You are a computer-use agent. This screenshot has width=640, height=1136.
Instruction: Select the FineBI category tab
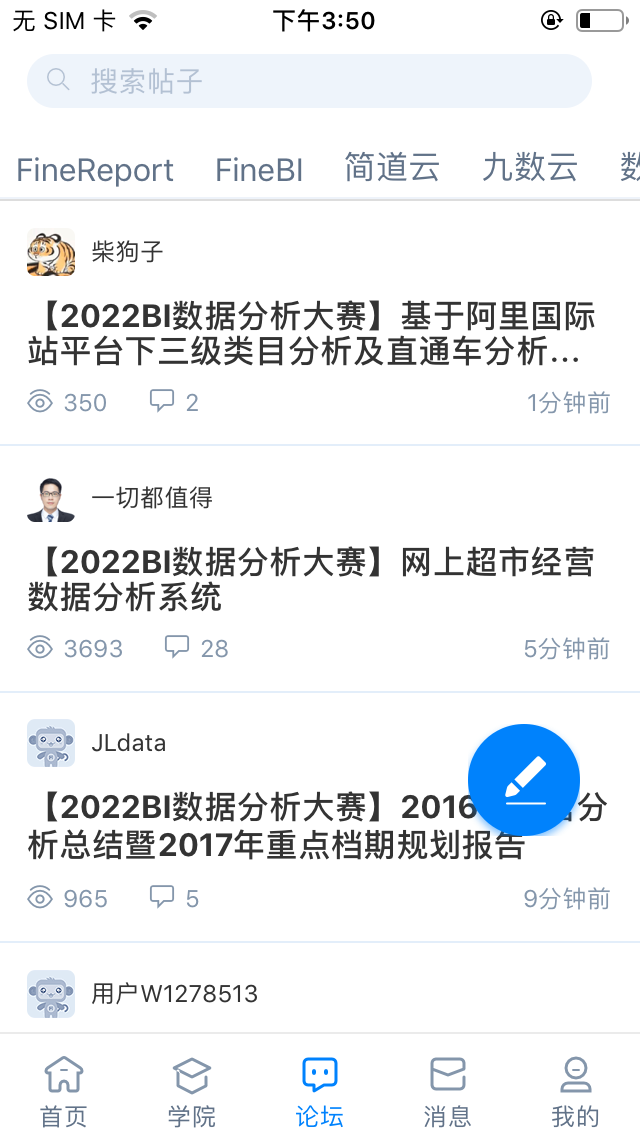click(x=259, y=170)
